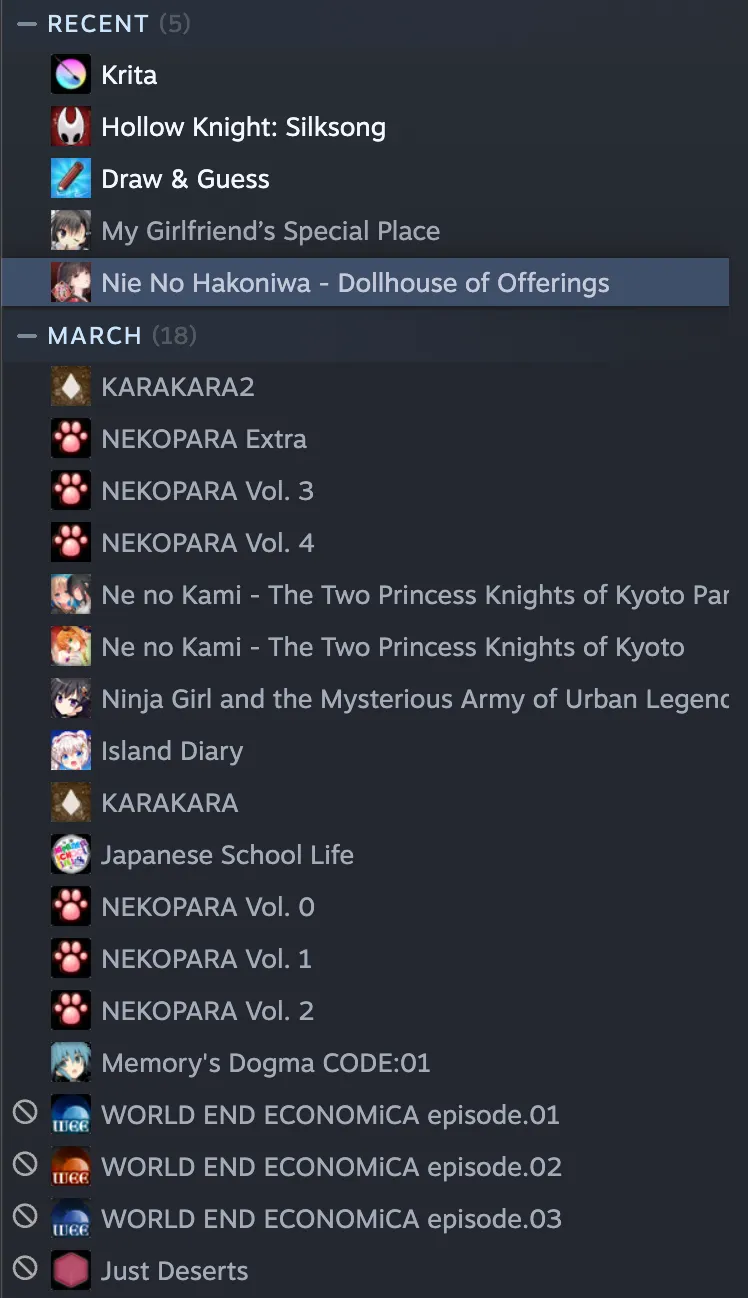The height and width of the screenshot is (1298, 748).
Task: Collapse the RECENT section
Action: click(27, 24)
